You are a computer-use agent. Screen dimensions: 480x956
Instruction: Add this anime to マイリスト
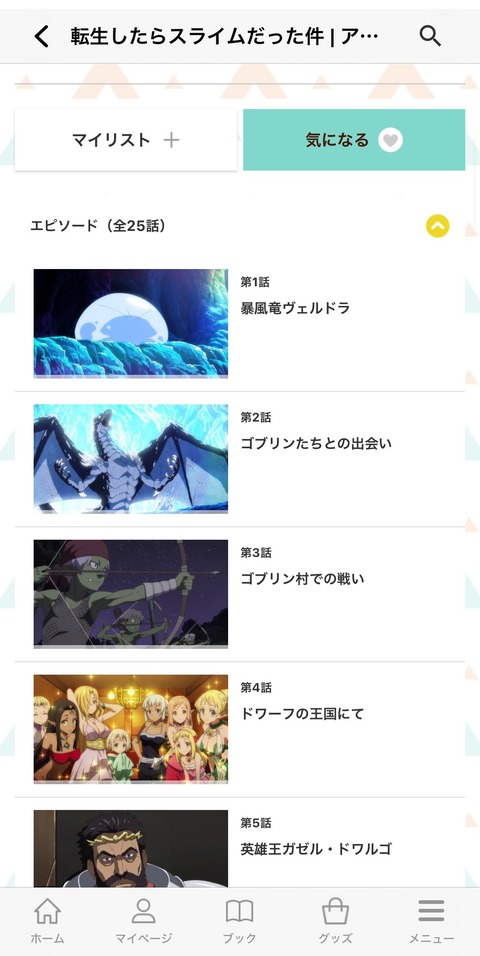point(126,140)
